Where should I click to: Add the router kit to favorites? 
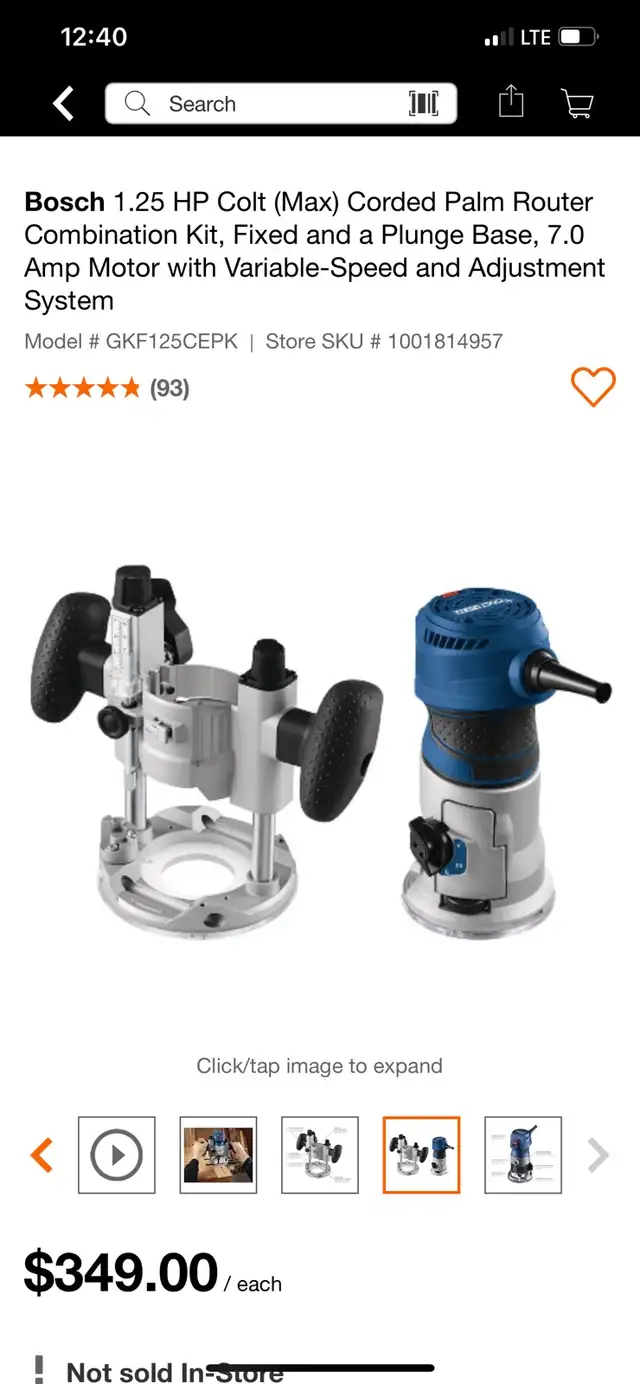[593, 386]
